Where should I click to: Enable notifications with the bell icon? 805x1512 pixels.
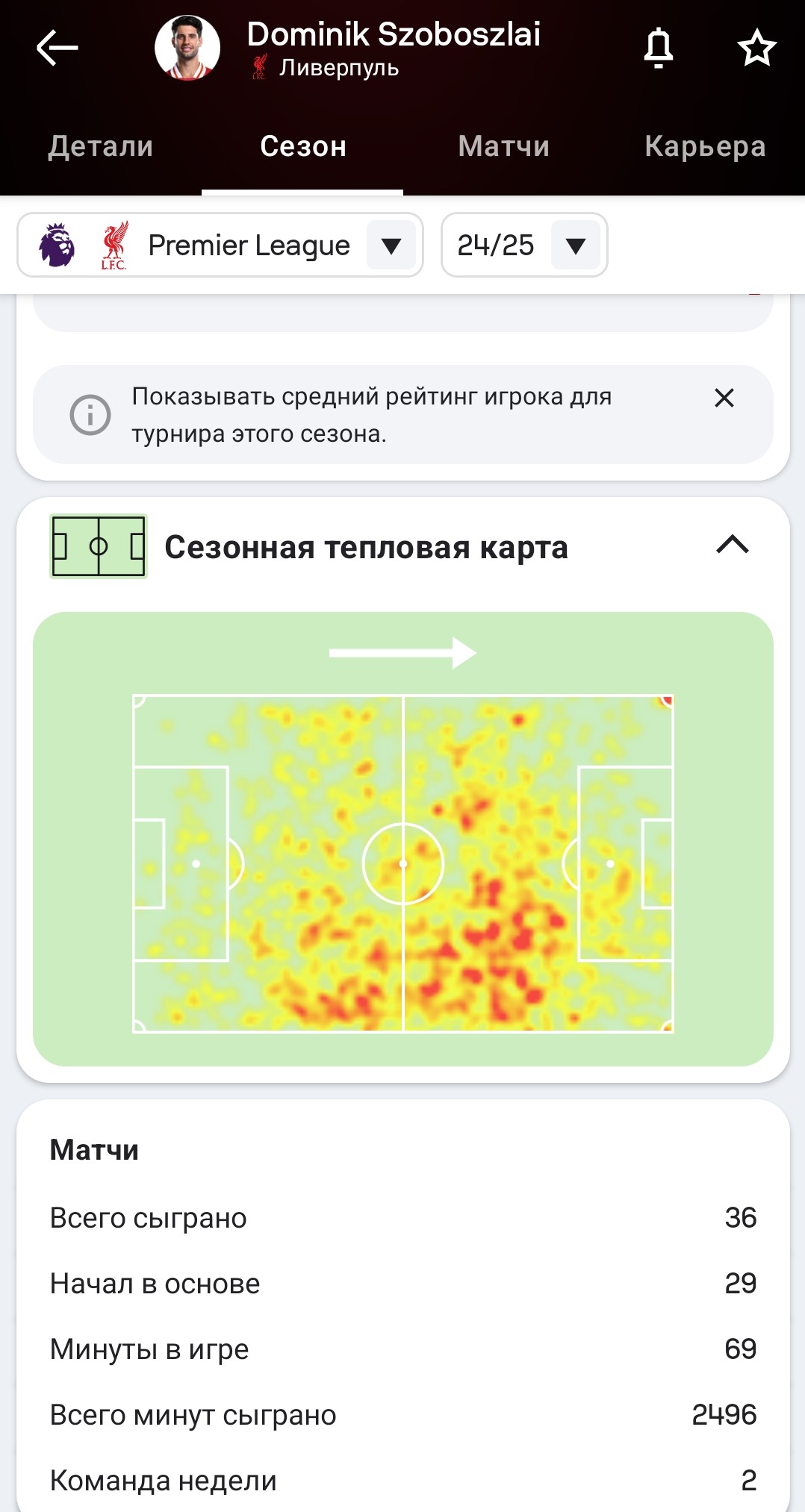click(658, 49)
